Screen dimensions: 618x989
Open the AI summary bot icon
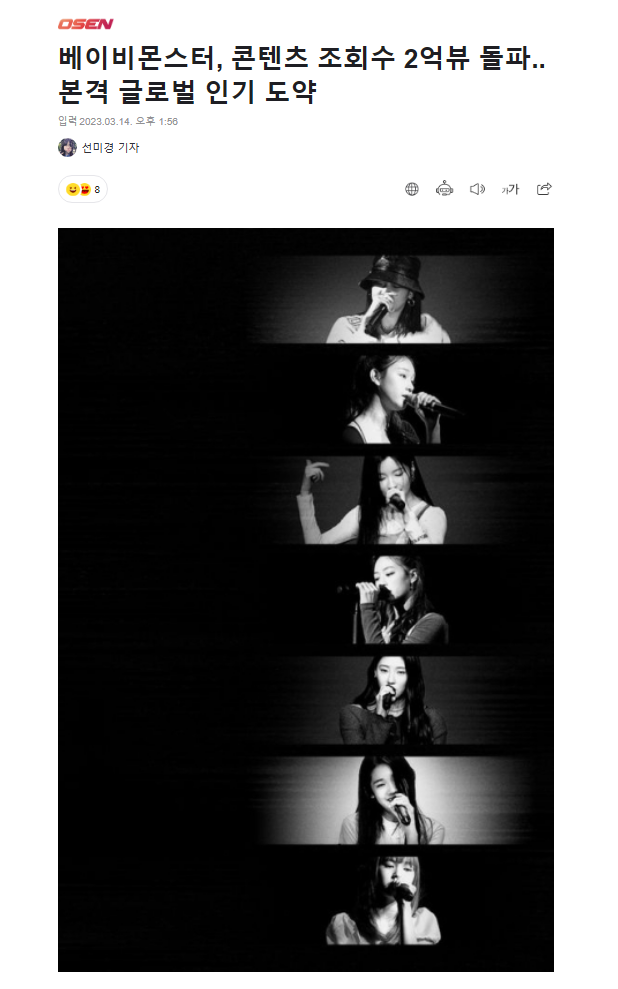[x=445, y=189]
